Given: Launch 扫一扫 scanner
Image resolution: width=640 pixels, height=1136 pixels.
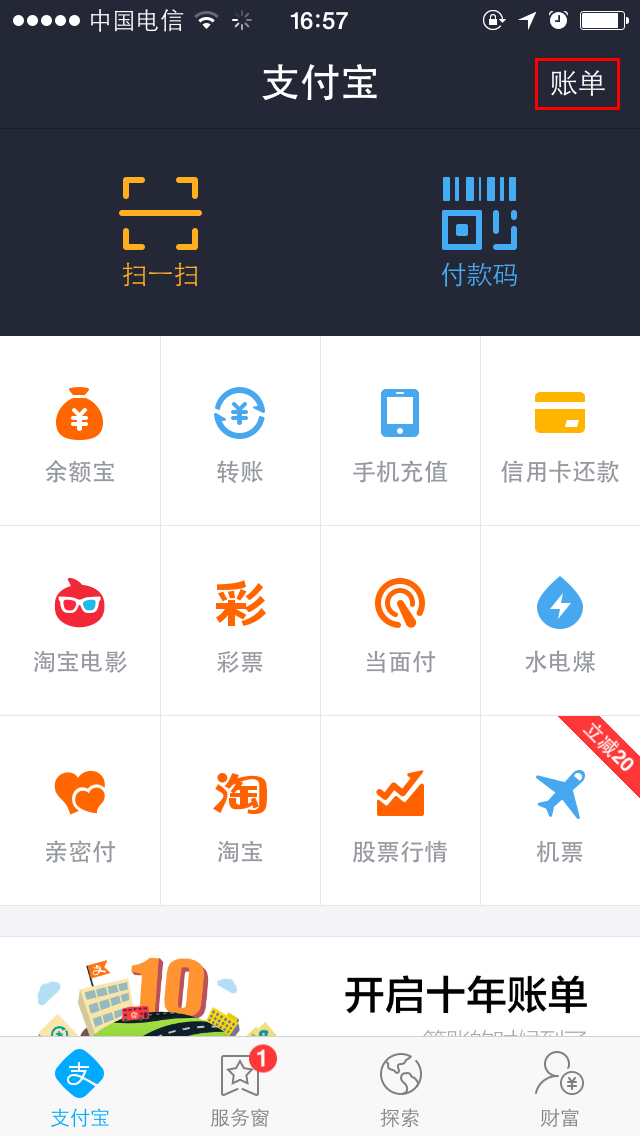Looking at the screenshot, I should pos(160,232).
